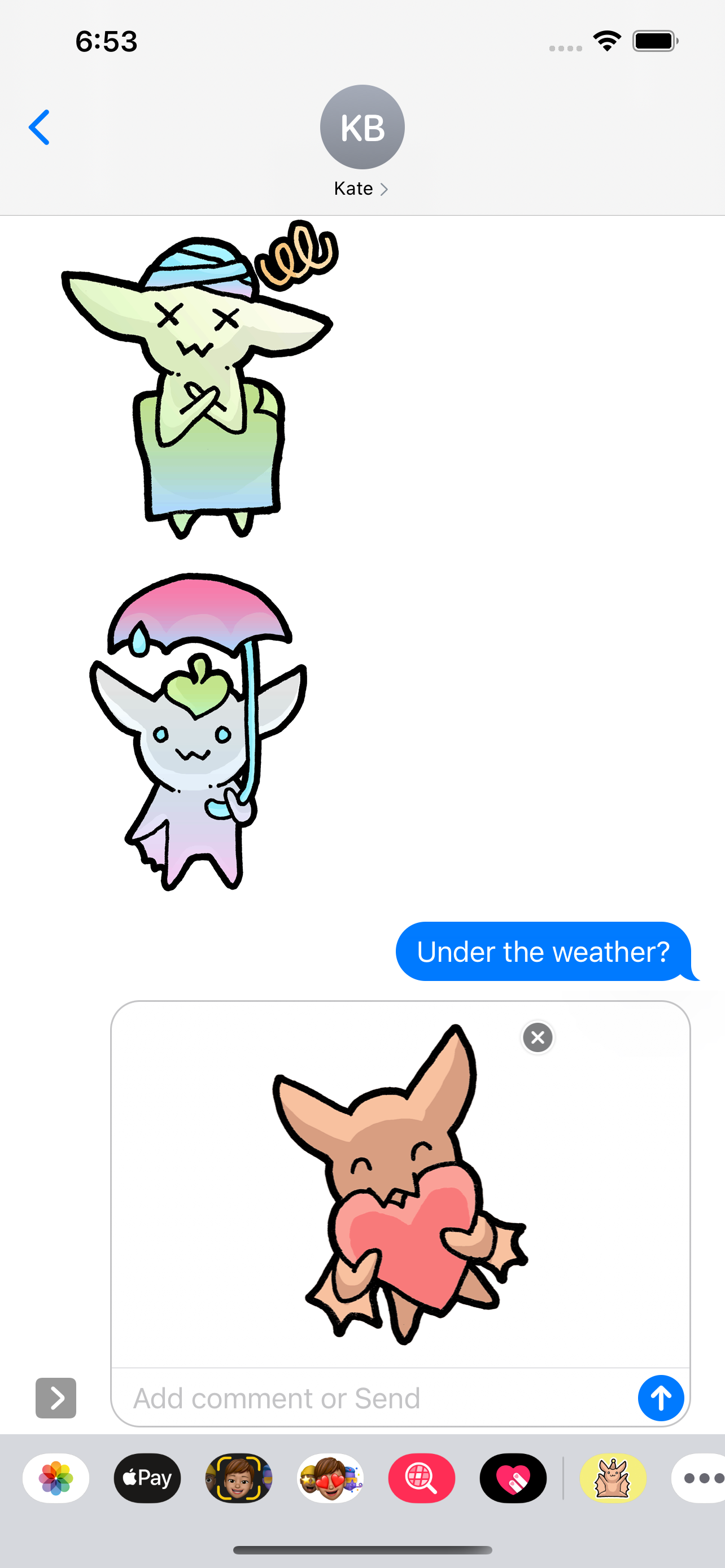This screenshot has width=725, height=1568.
Task: Open Kate's contact details
Action: point(361,141)
